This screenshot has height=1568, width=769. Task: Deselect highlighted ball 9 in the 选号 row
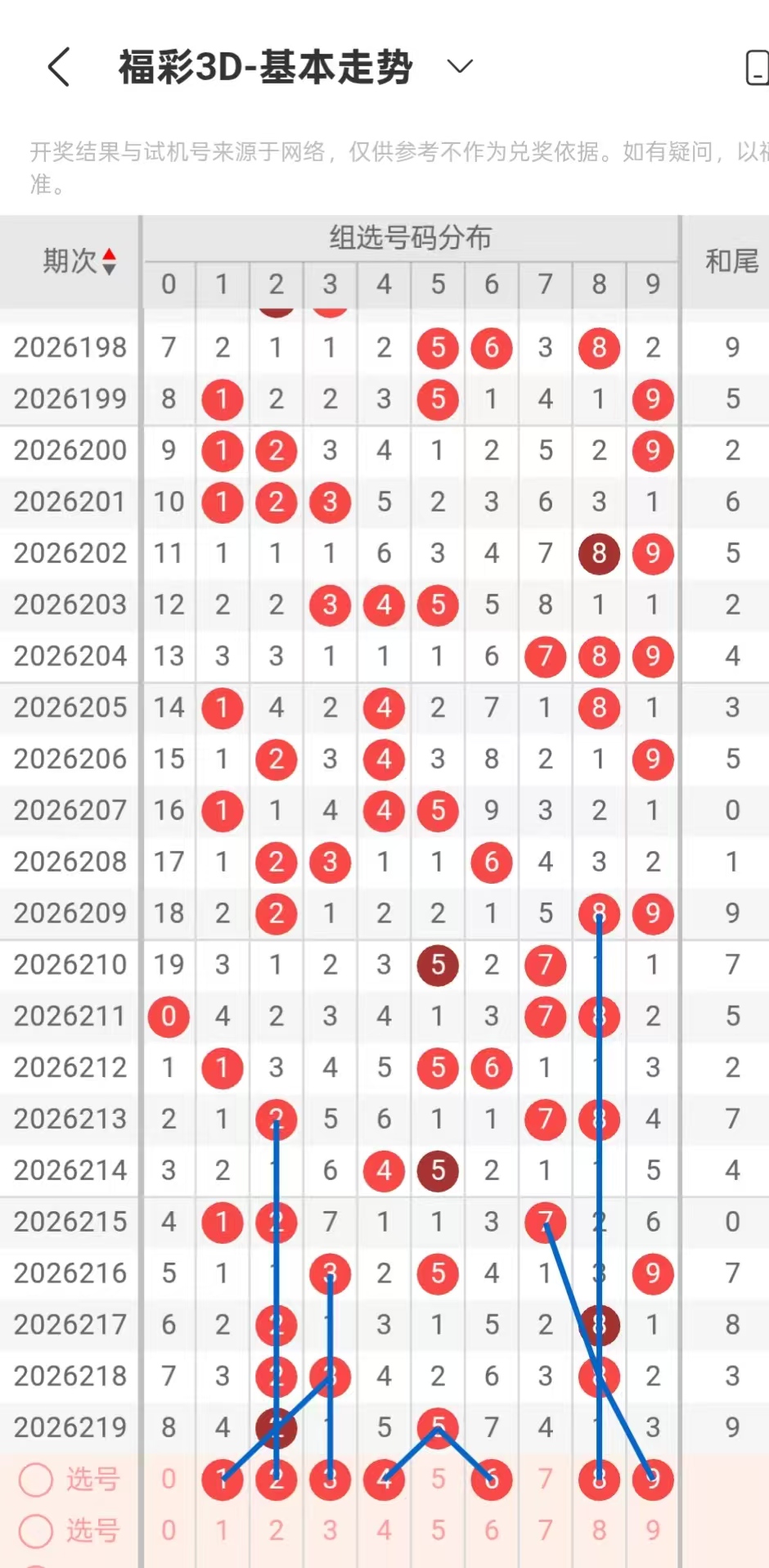pyautogui.click(x=653, y=1480)
